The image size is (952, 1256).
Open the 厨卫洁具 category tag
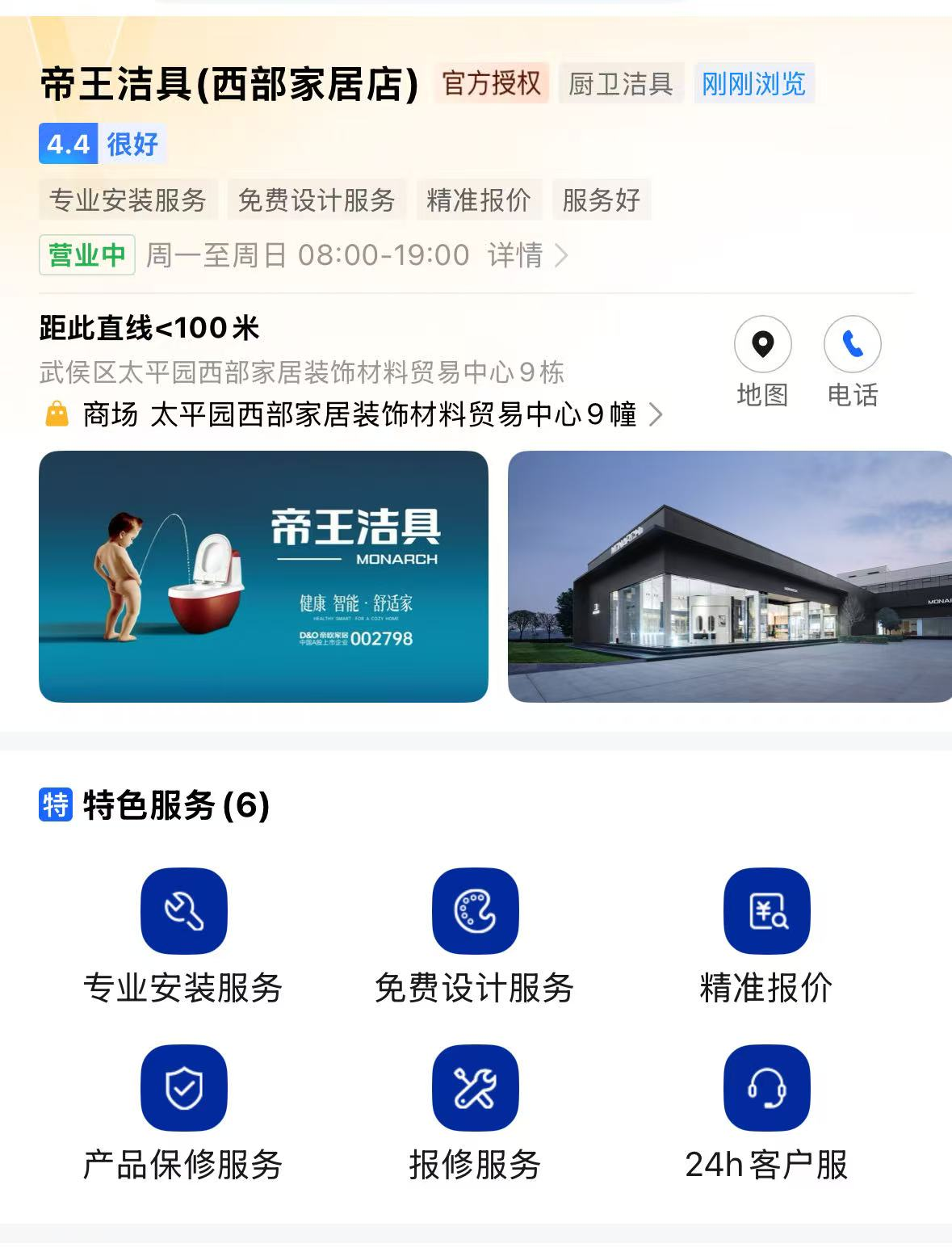619,84
